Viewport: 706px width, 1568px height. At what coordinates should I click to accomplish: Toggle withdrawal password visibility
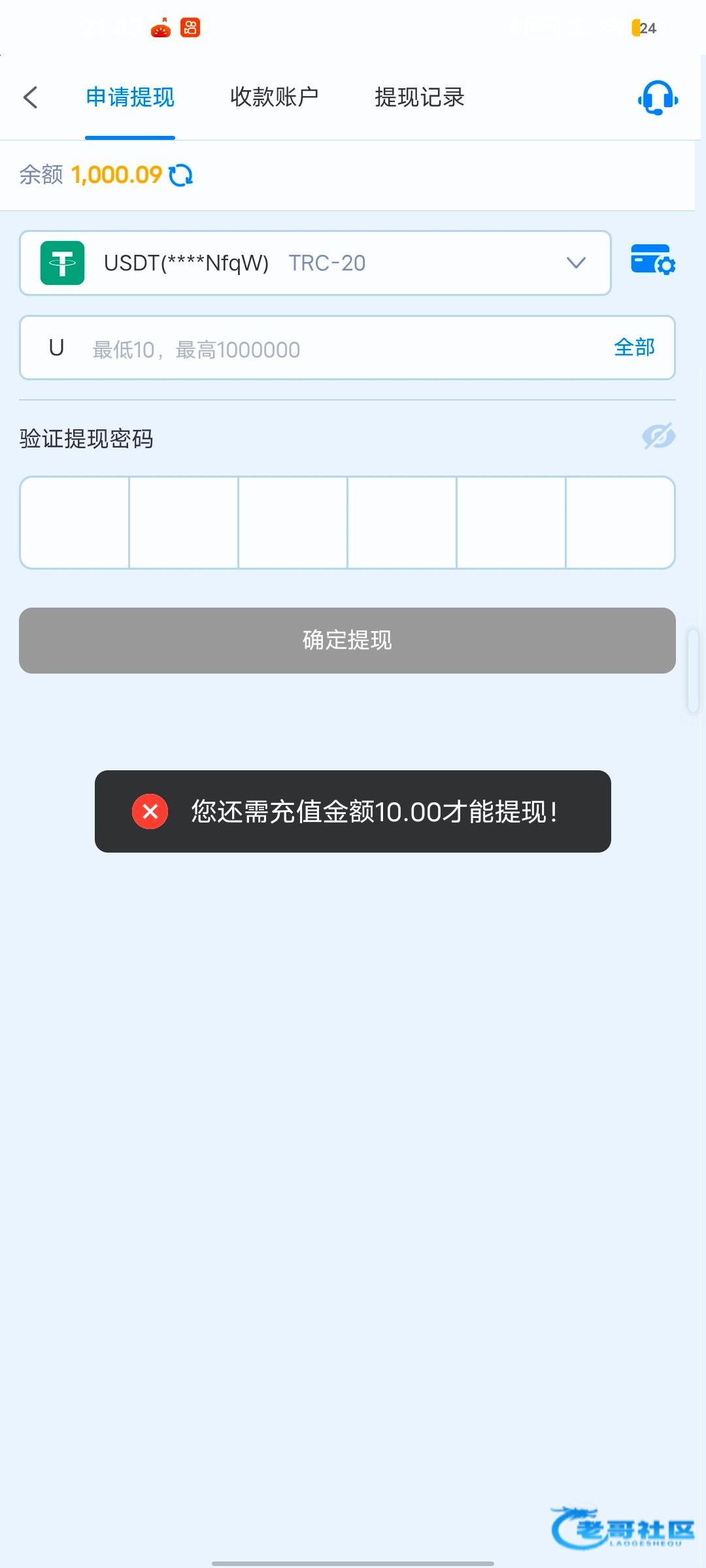[x=658, y=436]
